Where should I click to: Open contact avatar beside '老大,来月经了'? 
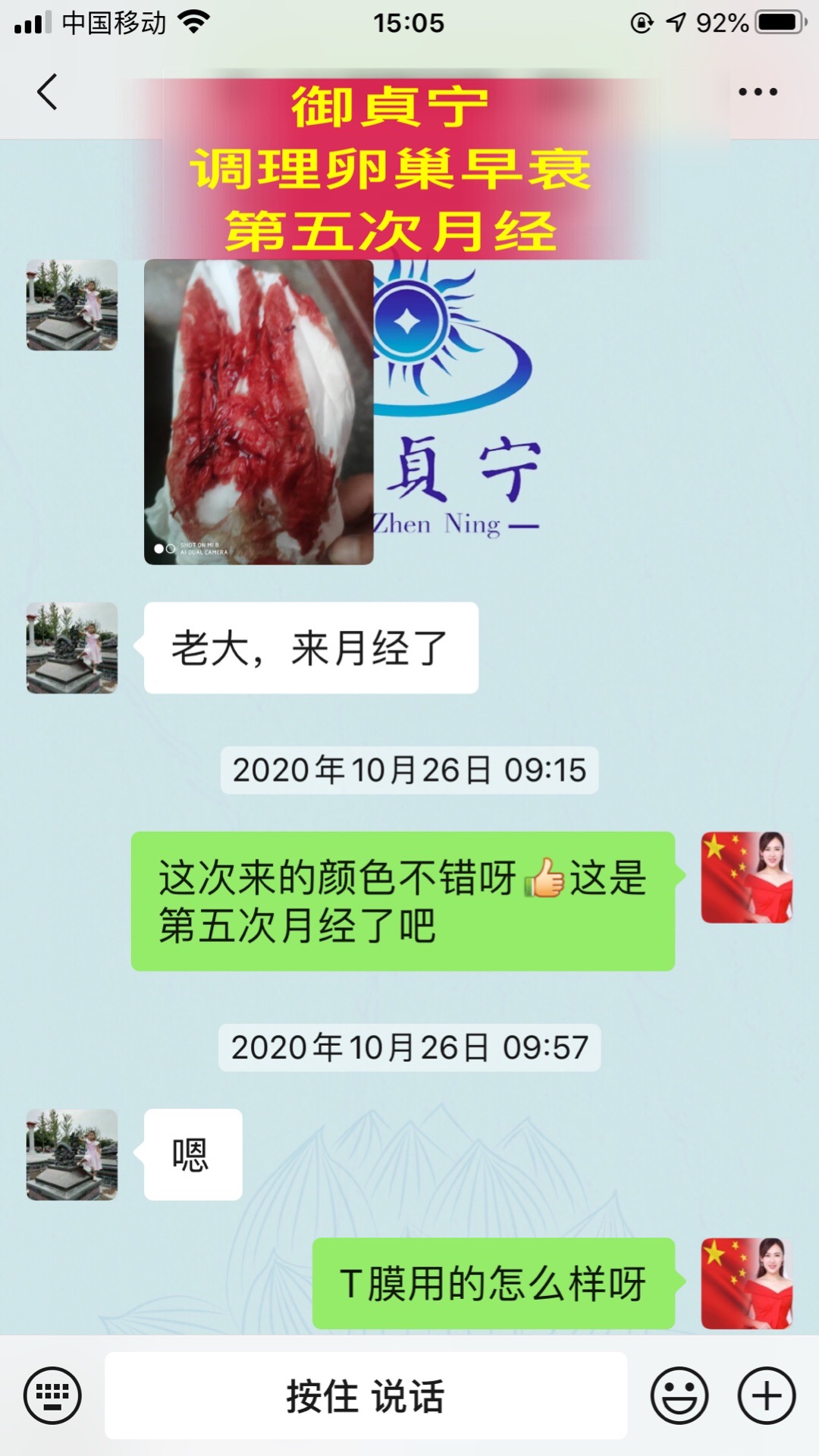pos(72,648)
